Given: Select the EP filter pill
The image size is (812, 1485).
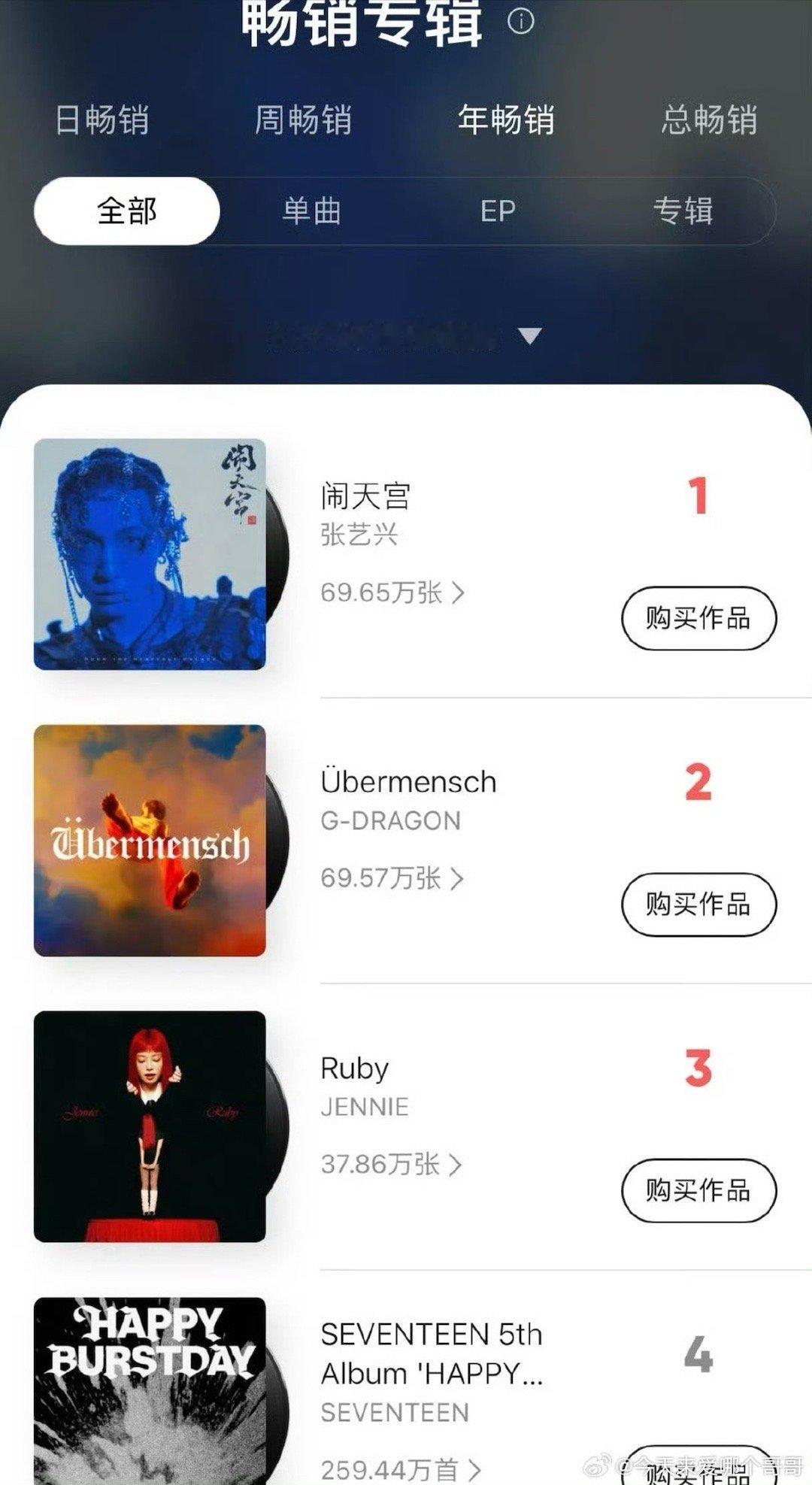Looking at the screenshot, I should (498, 211).
